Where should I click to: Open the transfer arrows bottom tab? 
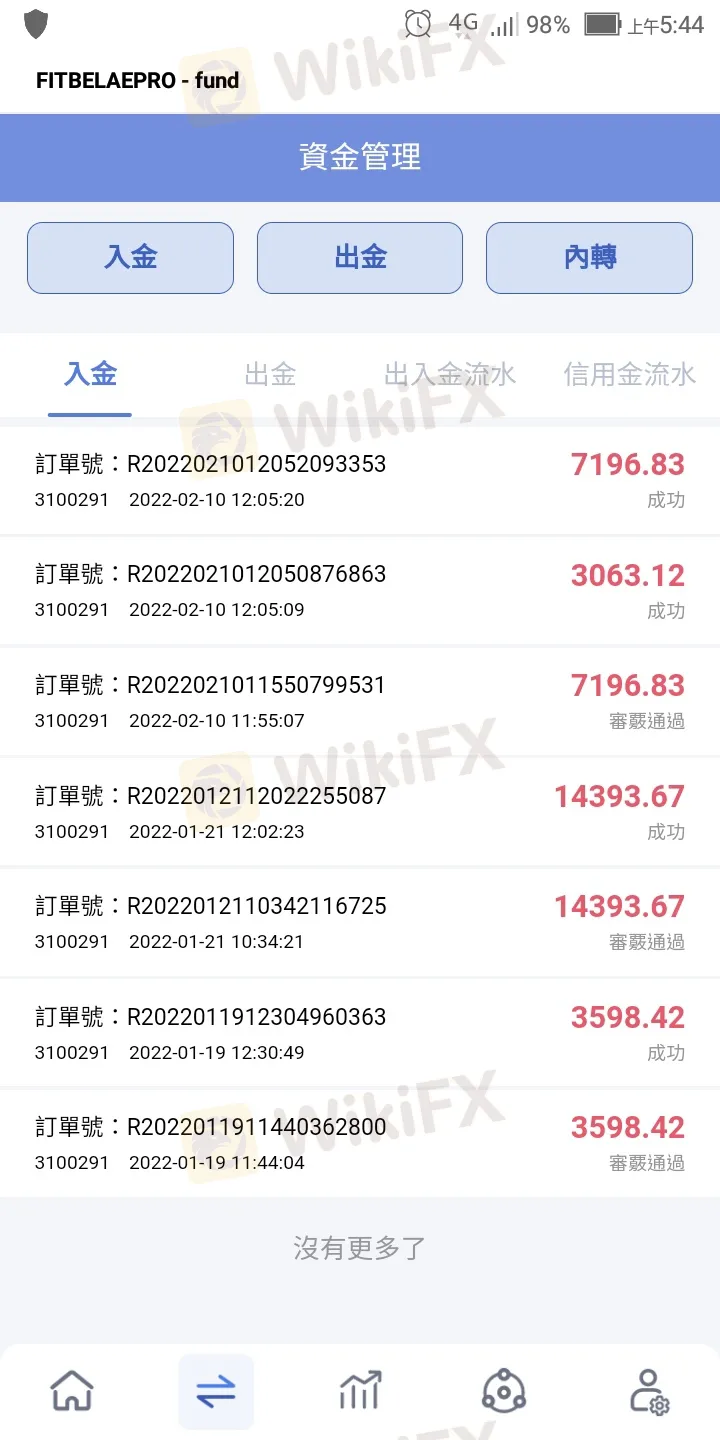[x=216, y=1391]
